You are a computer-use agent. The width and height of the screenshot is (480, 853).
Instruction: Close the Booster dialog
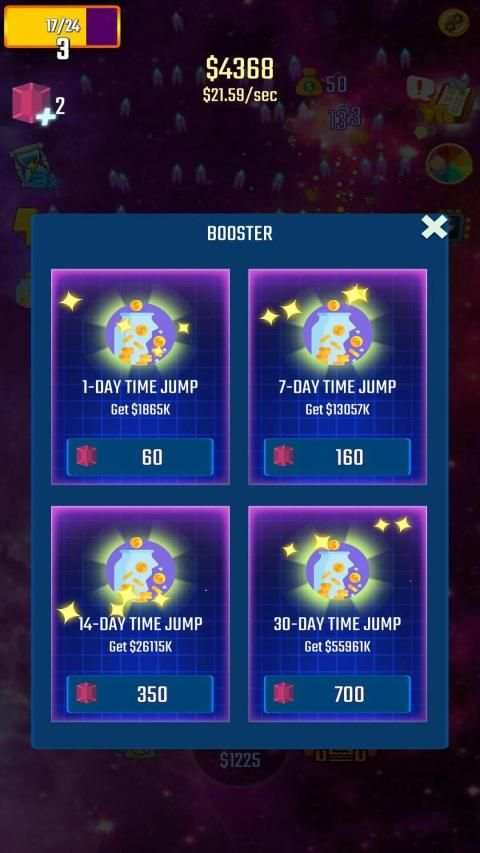434,226
